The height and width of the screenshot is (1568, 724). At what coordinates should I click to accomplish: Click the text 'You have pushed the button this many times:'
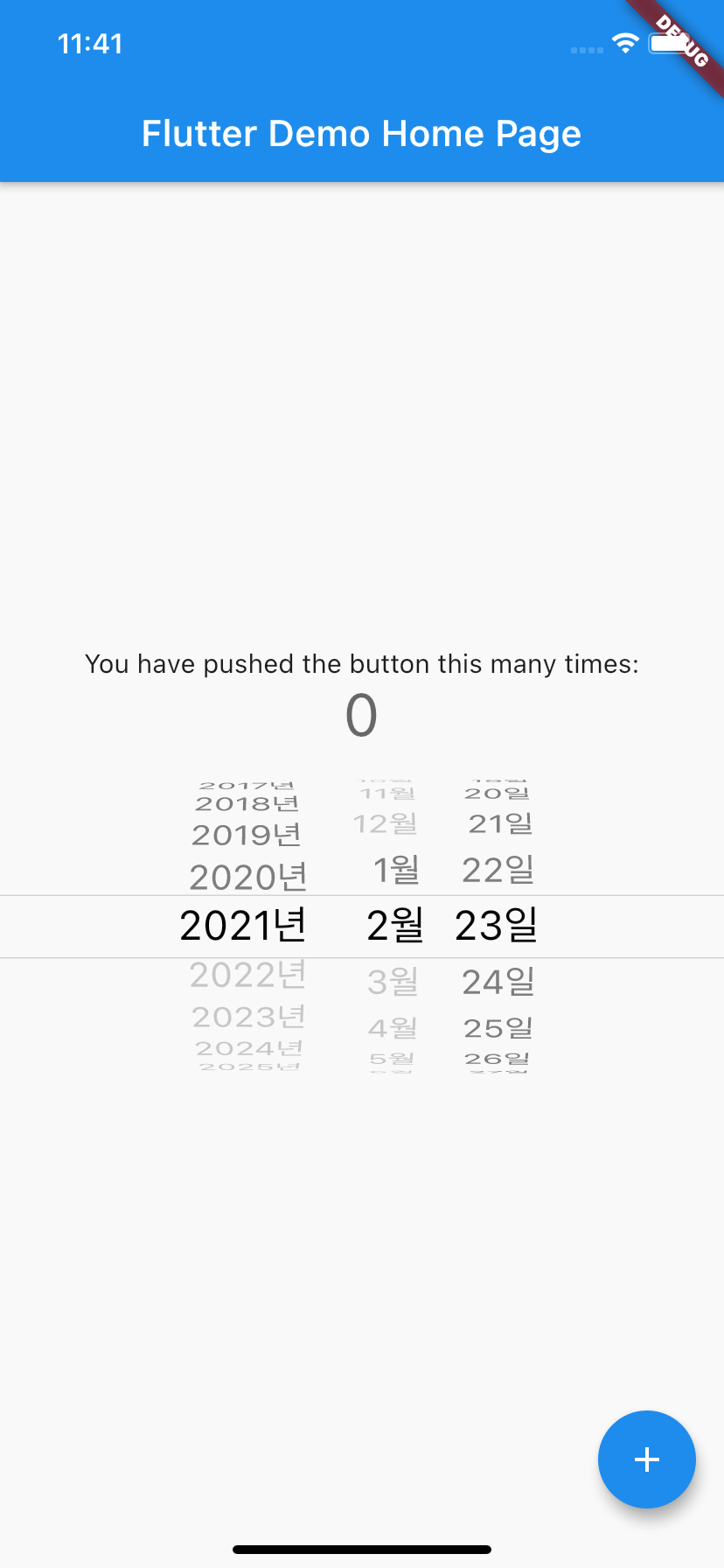tap(361, 664)
